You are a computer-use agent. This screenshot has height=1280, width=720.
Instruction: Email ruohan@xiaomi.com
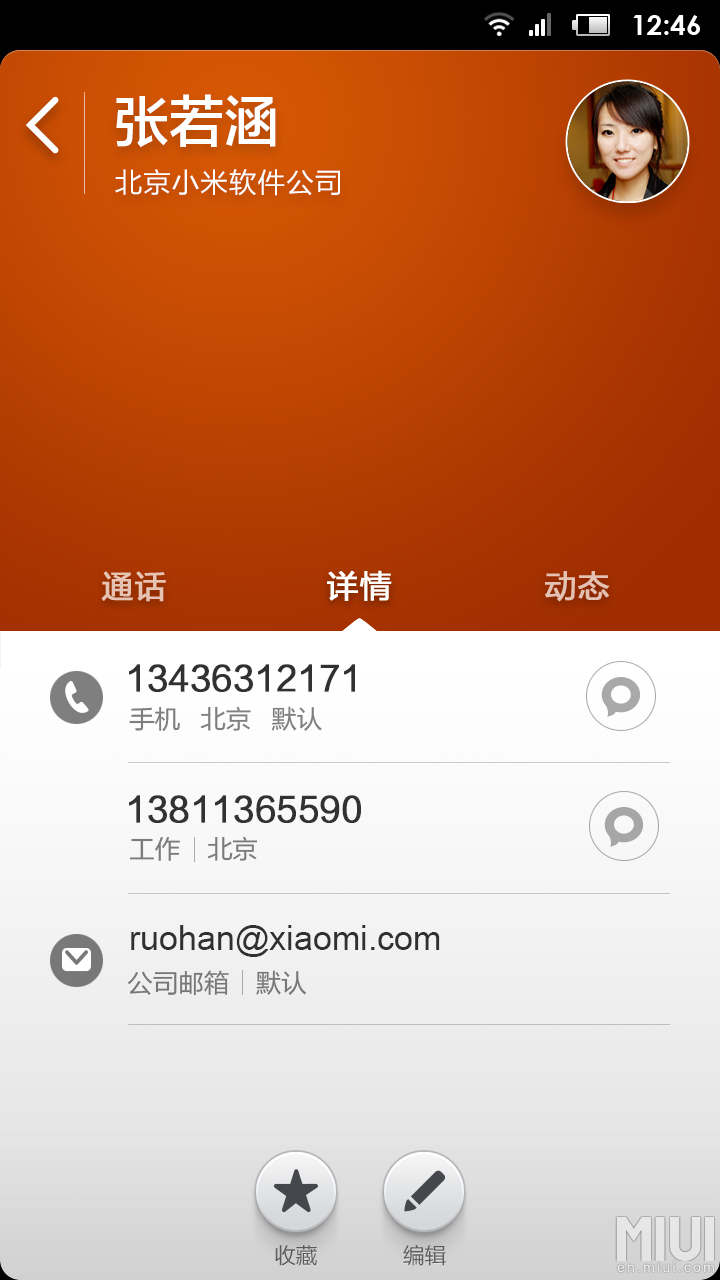click(285, 958)
